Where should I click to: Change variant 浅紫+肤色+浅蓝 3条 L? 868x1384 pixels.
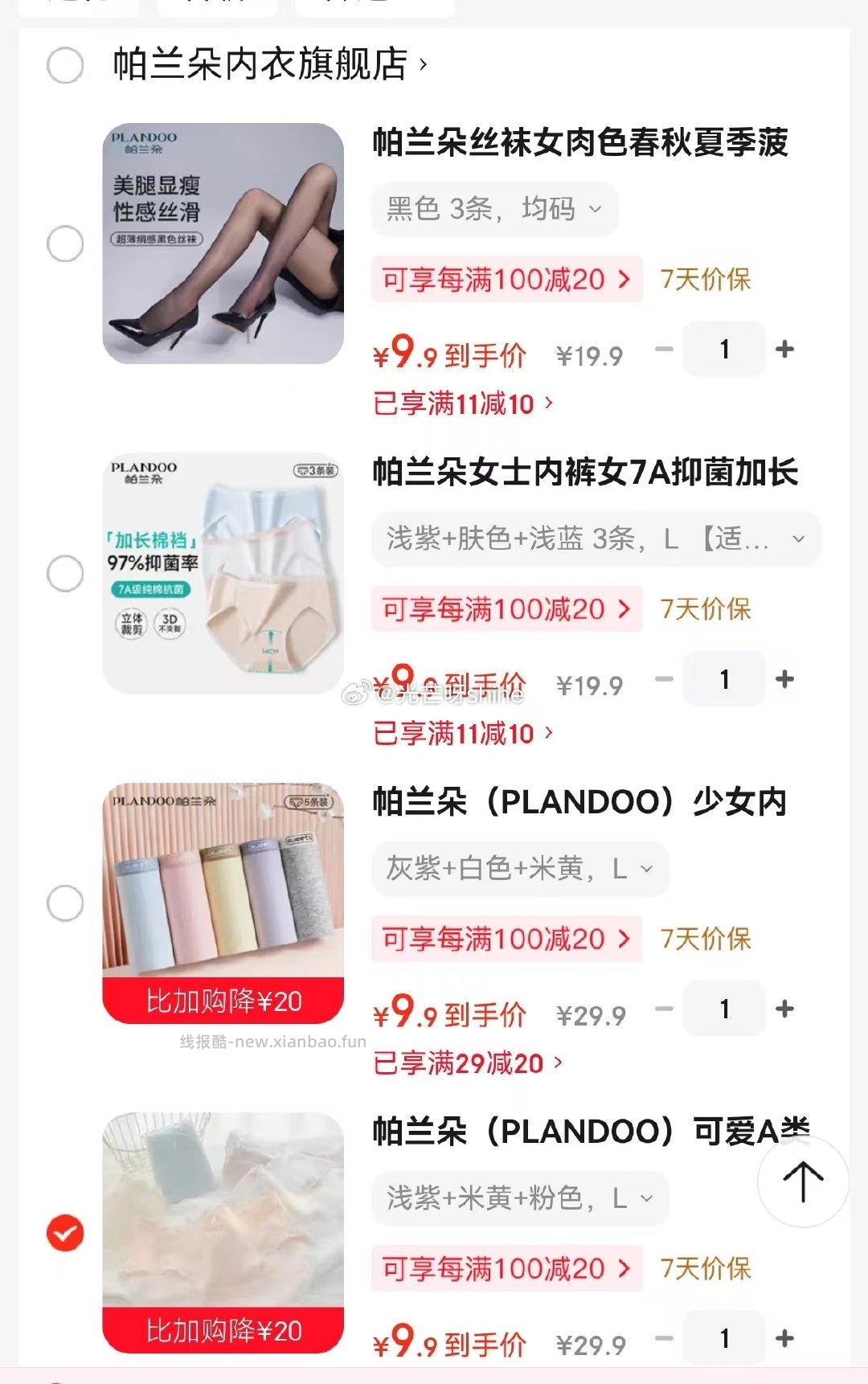tap(595, 540)
